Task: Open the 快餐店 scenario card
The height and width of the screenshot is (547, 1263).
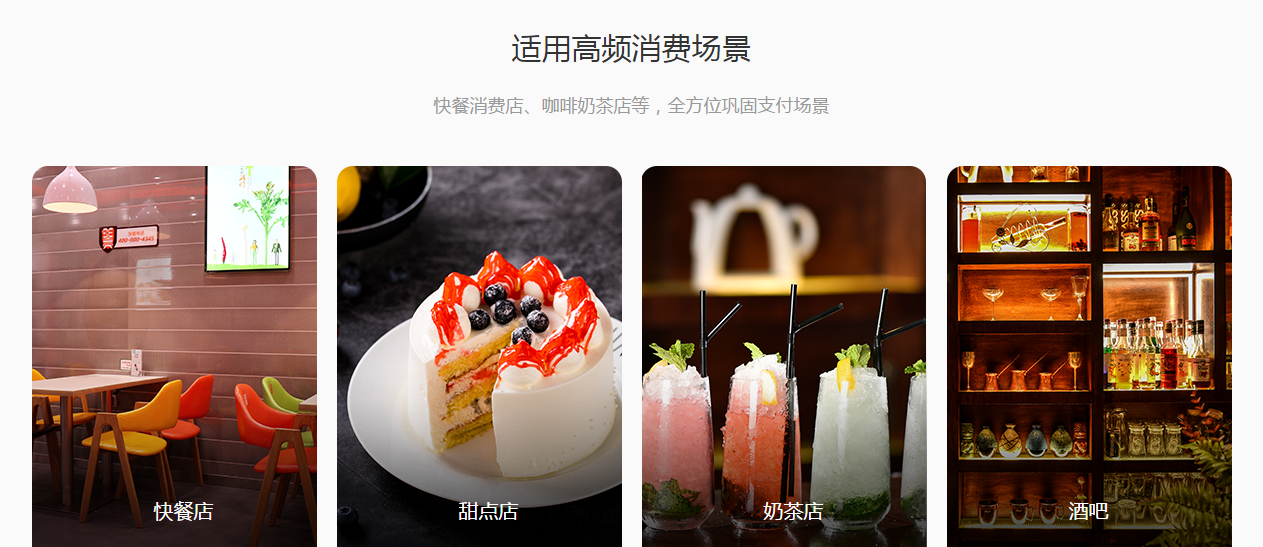Action: pyautogui.click(x=174, y=356)
